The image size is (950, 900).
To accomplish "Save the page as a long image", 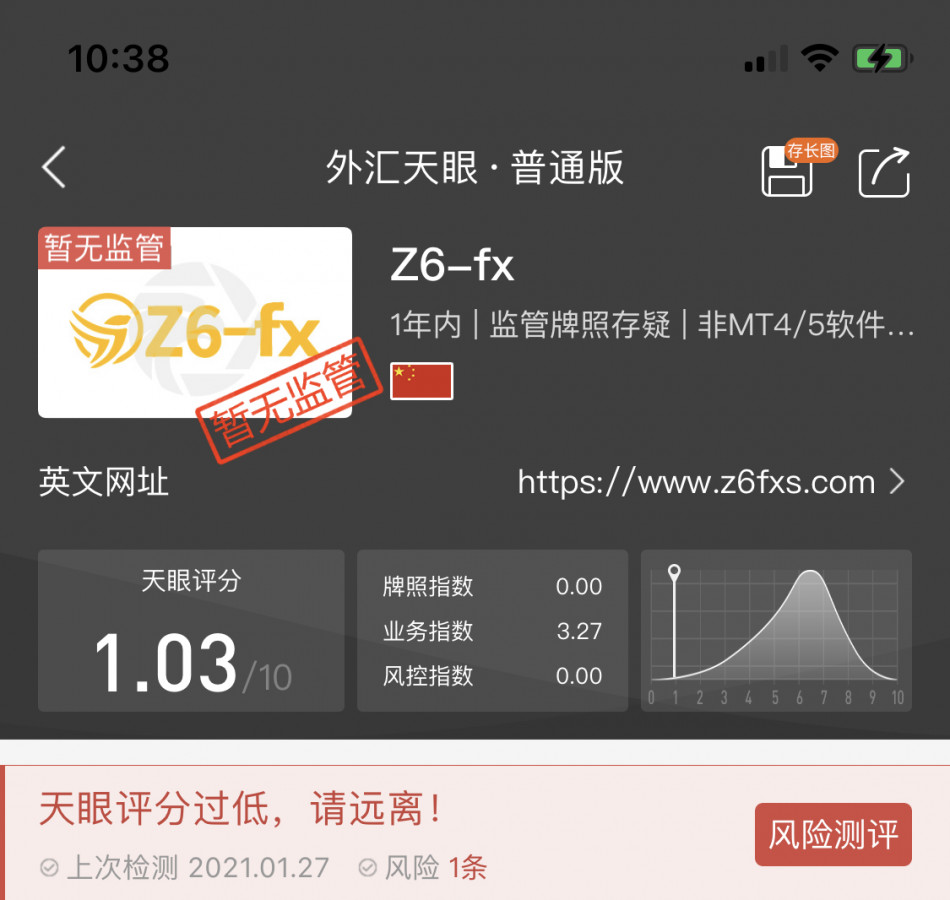I will [788, 171].
